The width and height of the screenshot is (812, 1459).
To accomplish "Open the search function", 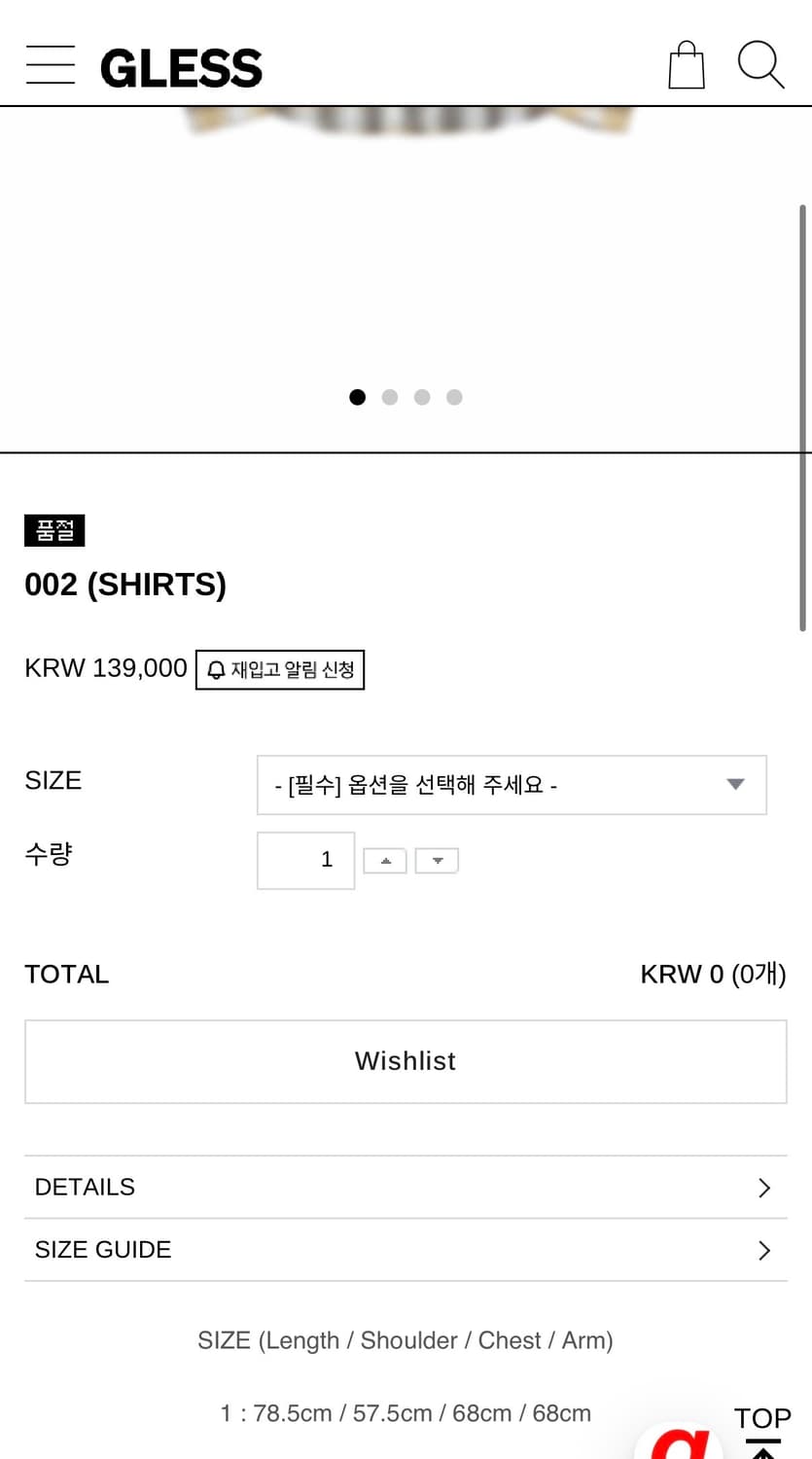I will [760, 64].
